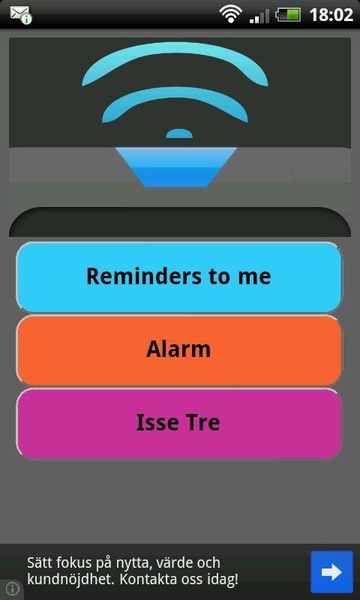Open the ad's blue arrow button
The image size is (360, 600).
click(x=331, y=572)
